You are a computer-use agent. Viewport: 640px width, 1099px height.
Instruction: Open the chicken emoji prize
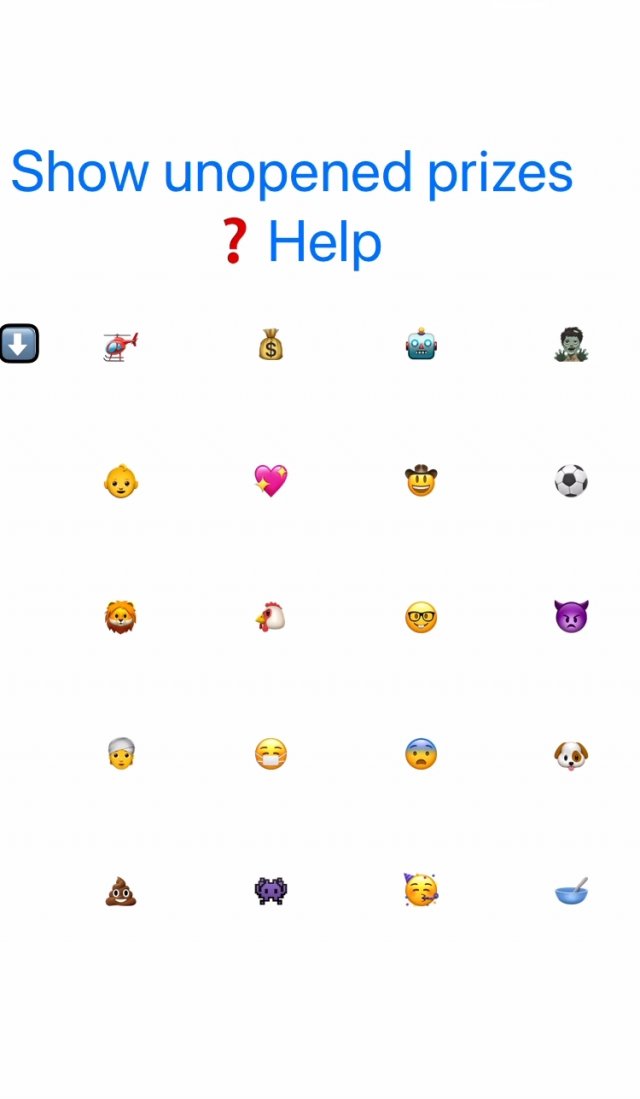(270, 617)
